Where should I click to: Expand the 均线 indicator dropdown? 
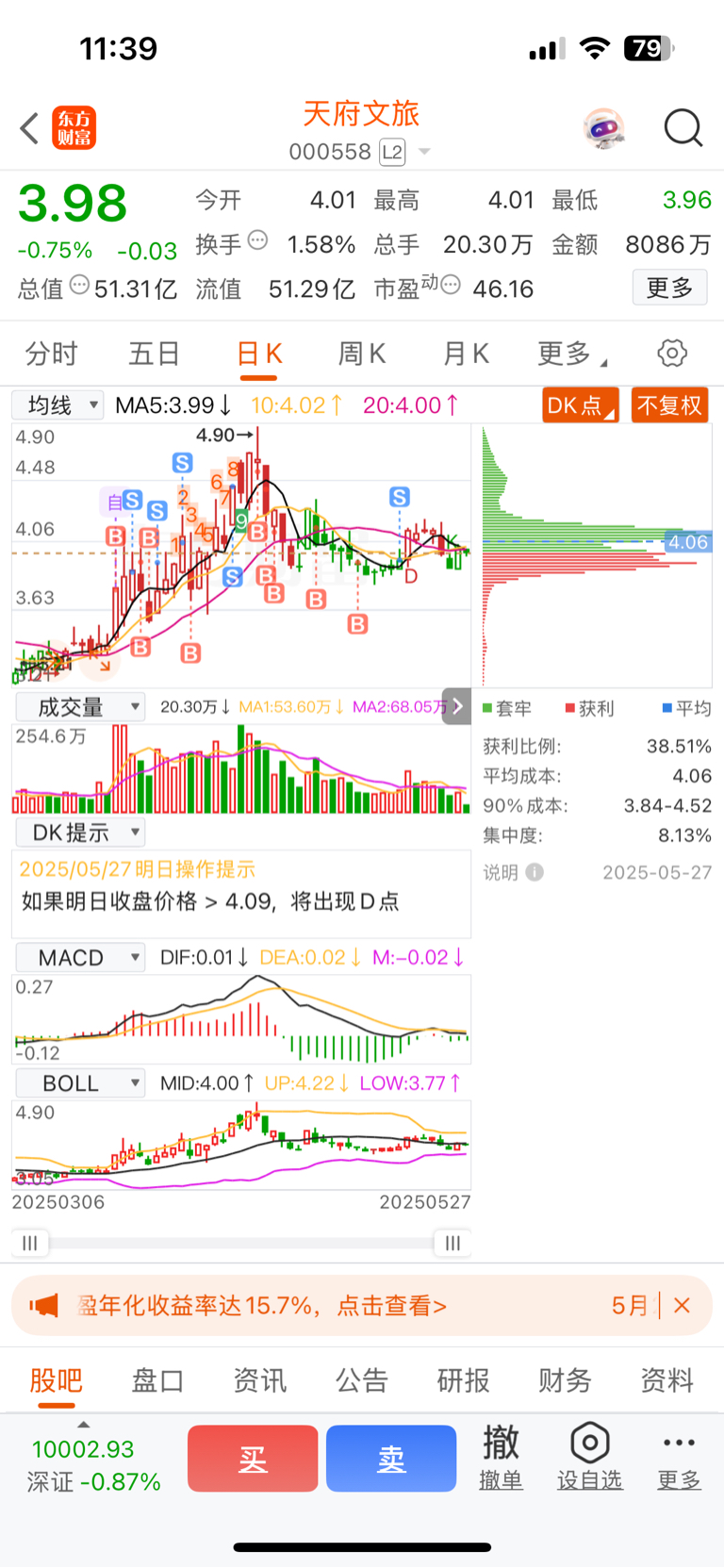coord(58,405)
